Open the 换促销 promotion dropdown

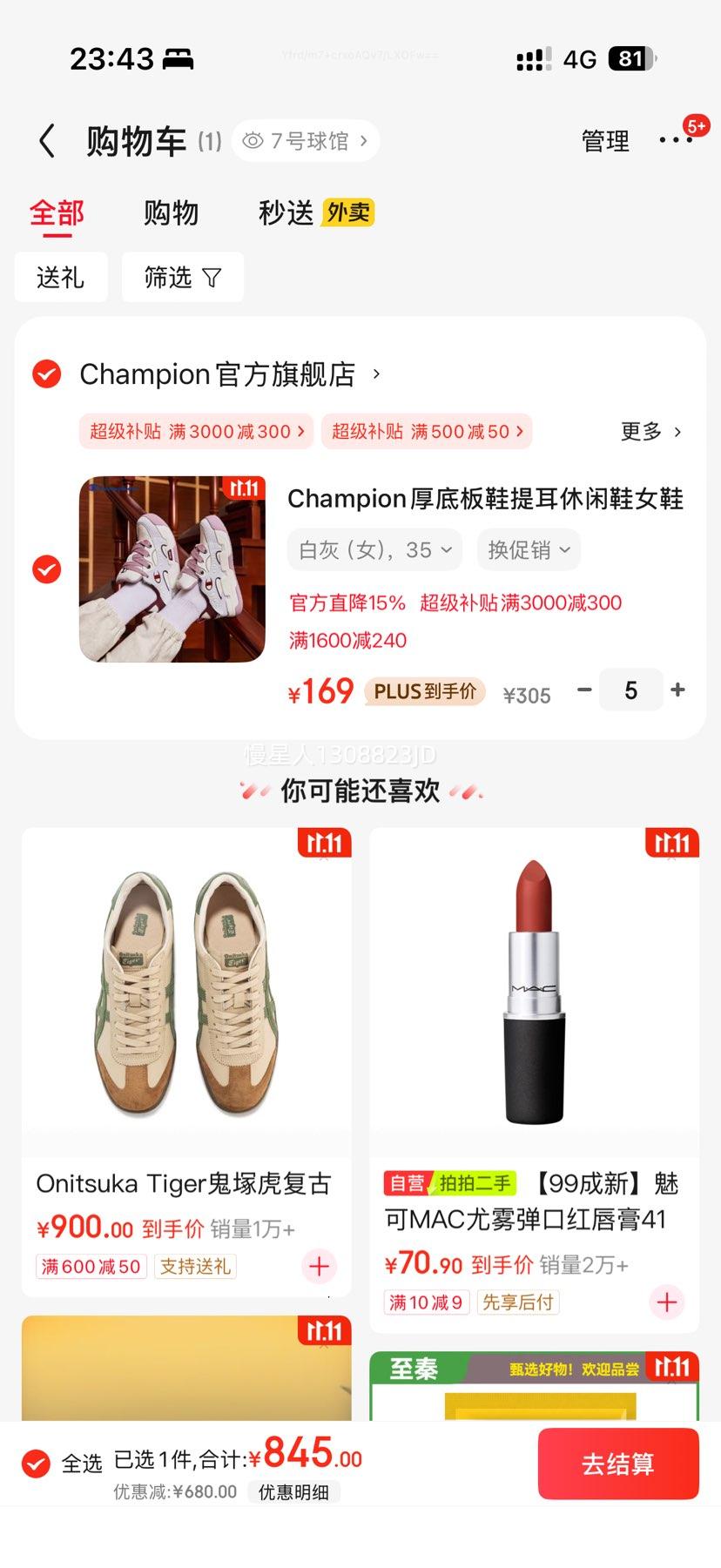528,549
